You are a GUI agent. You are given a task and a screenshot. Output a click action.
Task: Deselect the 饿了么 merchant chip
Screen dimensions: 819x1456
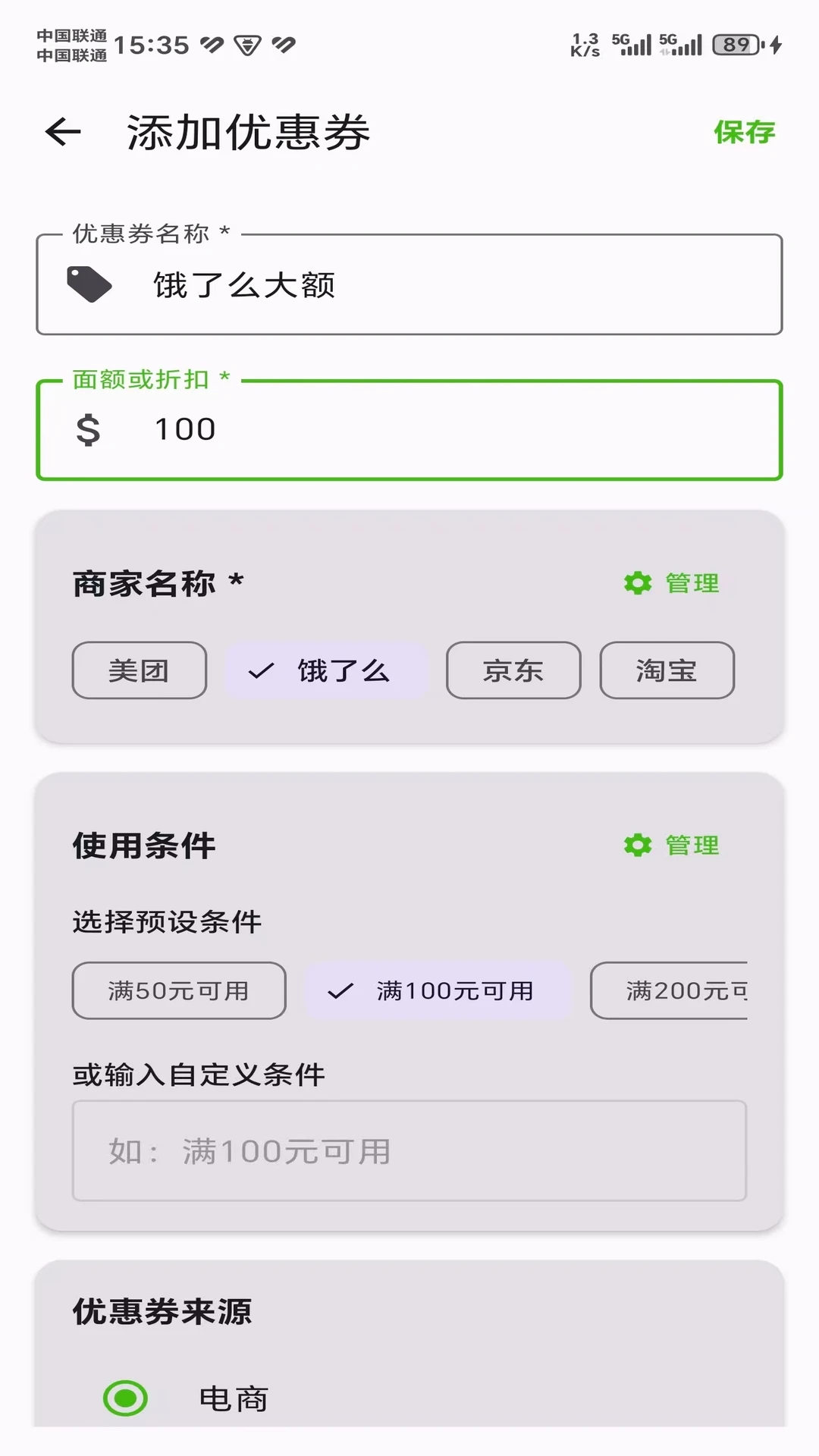[x=327, y=670]
